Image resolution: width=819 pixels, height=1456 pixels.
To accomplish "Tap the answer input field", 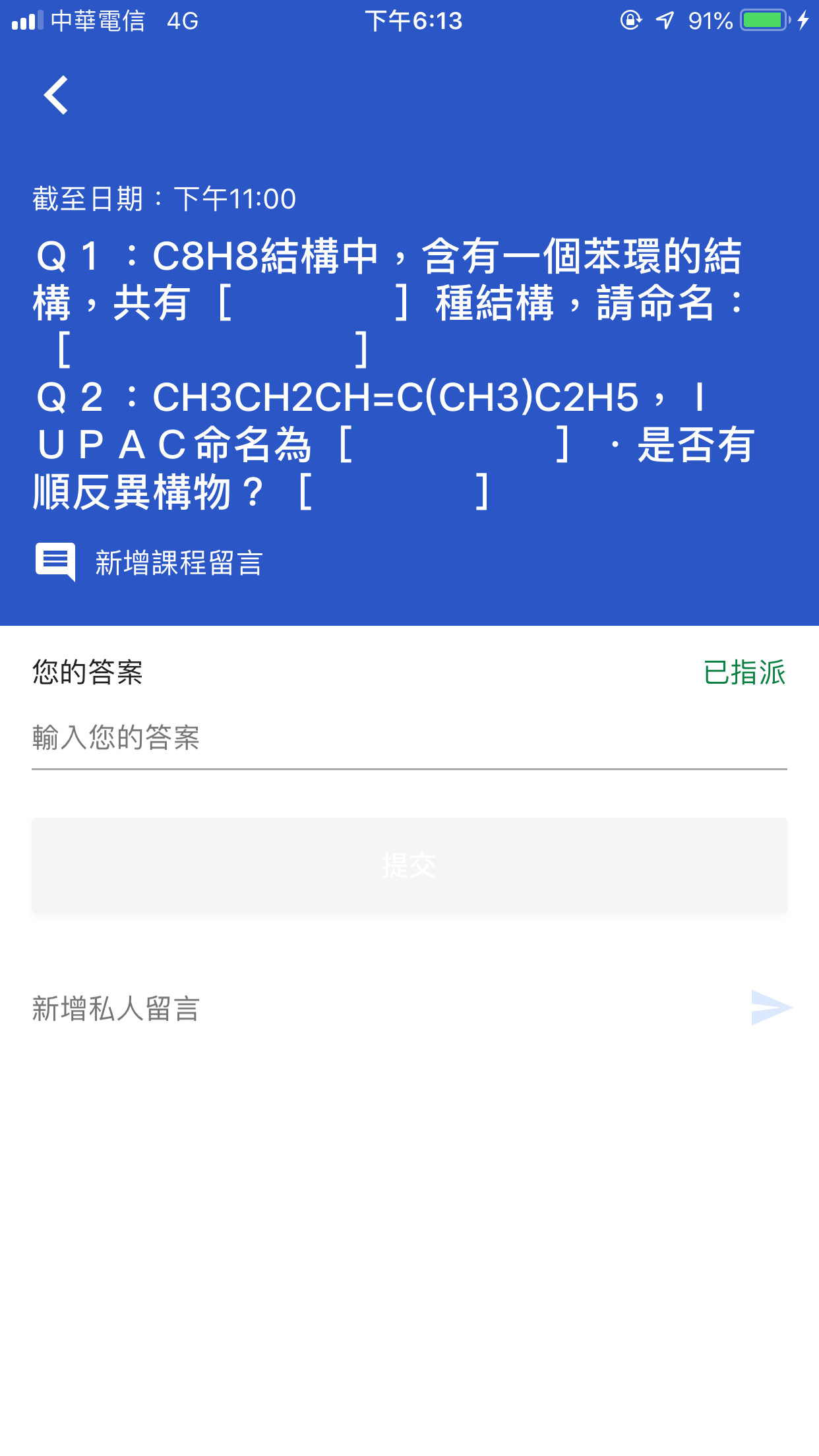I will (x=409, y=738).
